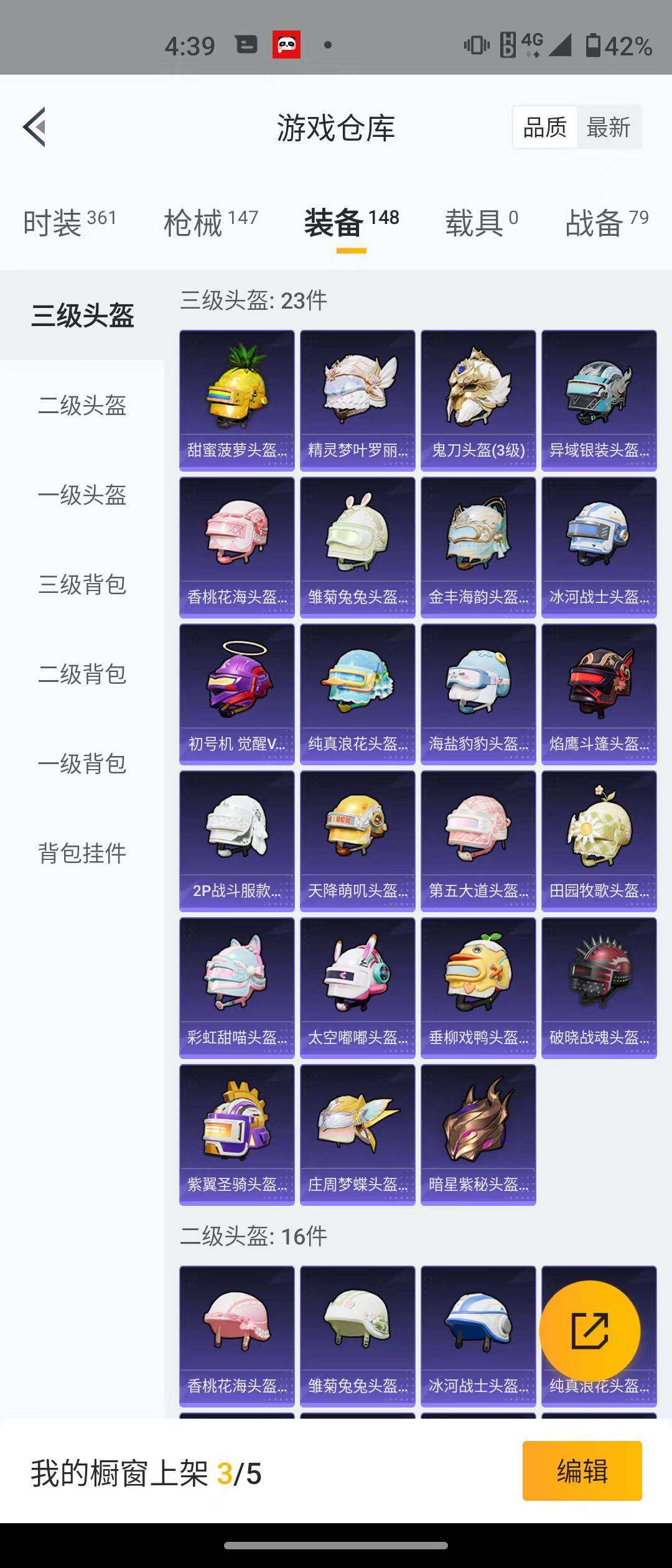Select the 三级头盔 category in sidebar
Screen dimensions: 672x1568
tap(84, 317)
